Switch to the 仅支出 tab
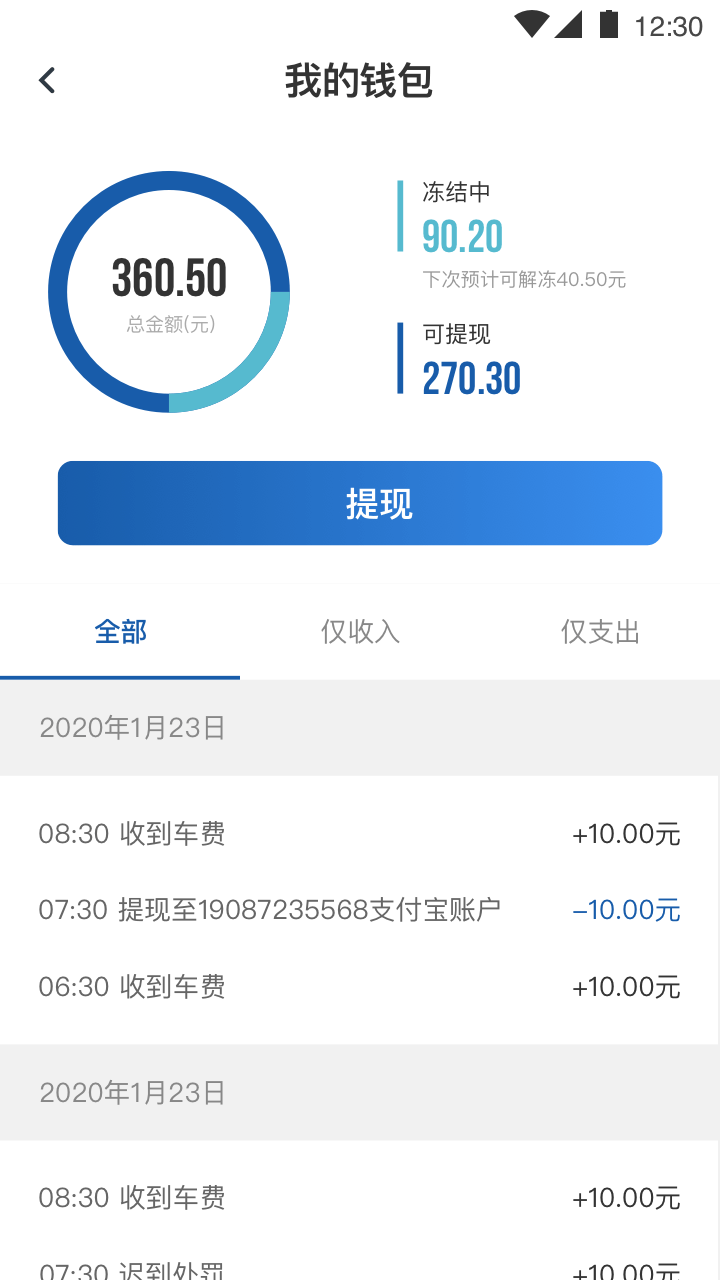Screen dimensions: 720x1280 click(599, 632)
